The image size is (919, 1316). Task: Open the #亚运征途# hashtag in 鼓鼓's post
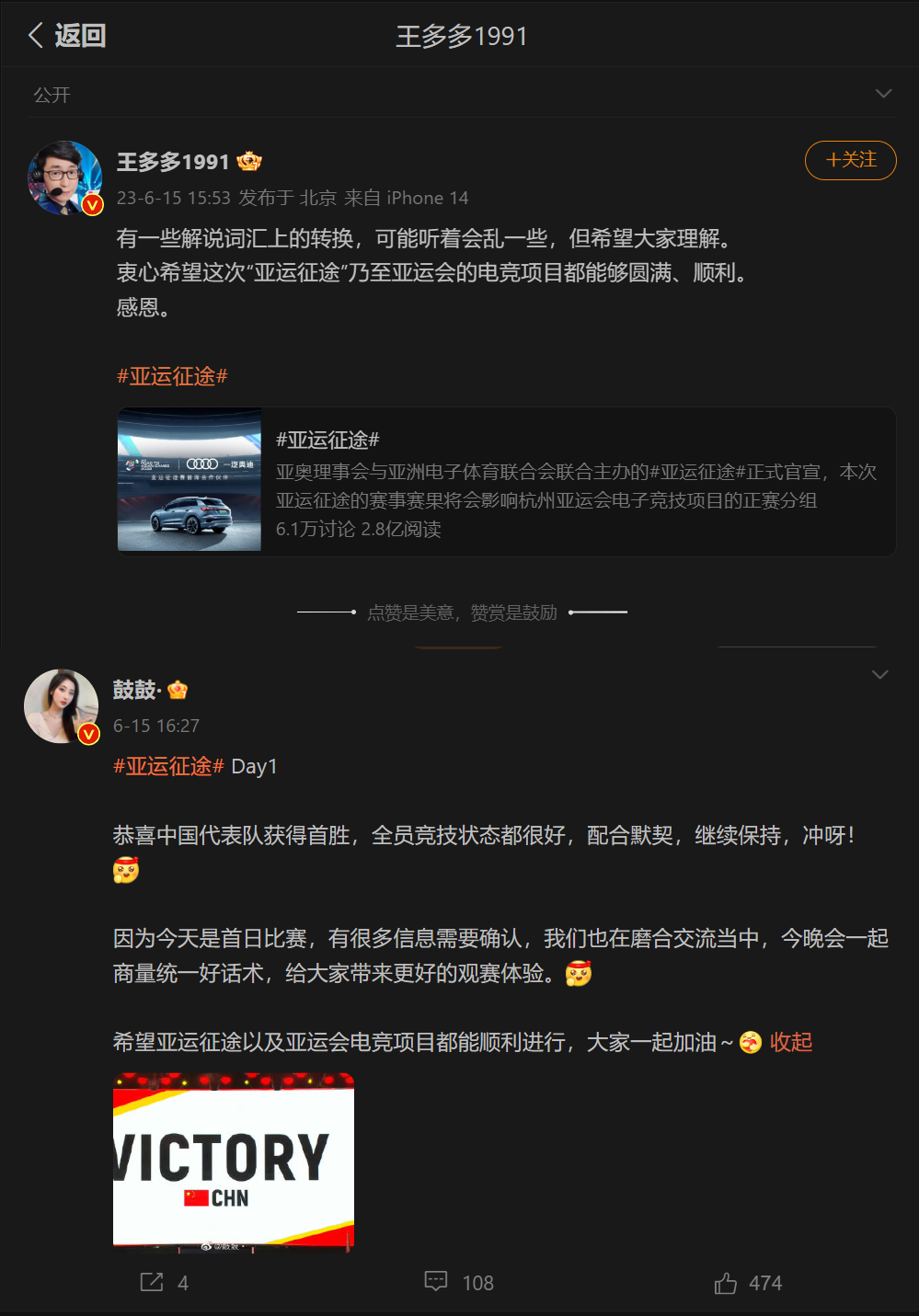[168, 766]
